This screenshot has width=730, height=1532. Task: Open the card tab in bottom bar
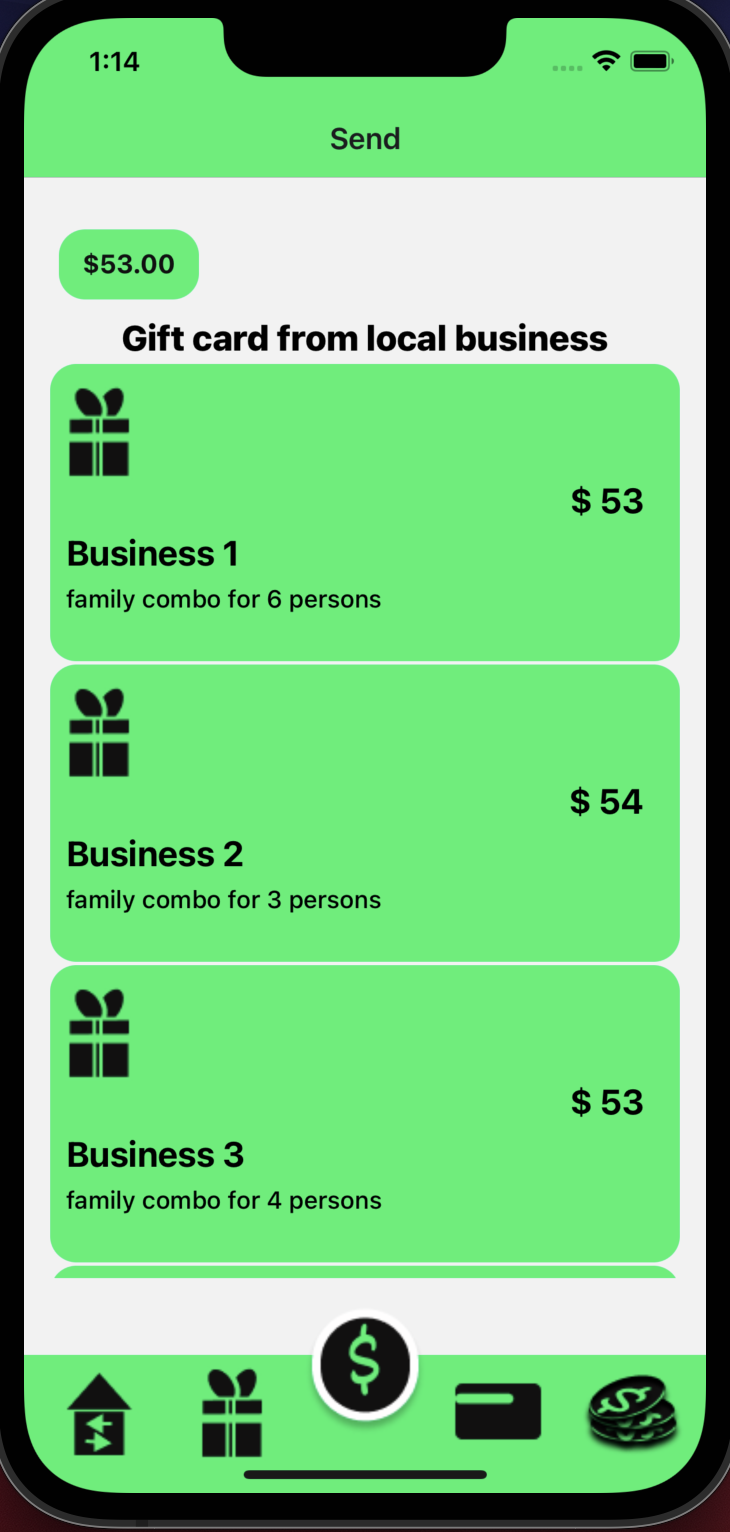click(498, 1412)
